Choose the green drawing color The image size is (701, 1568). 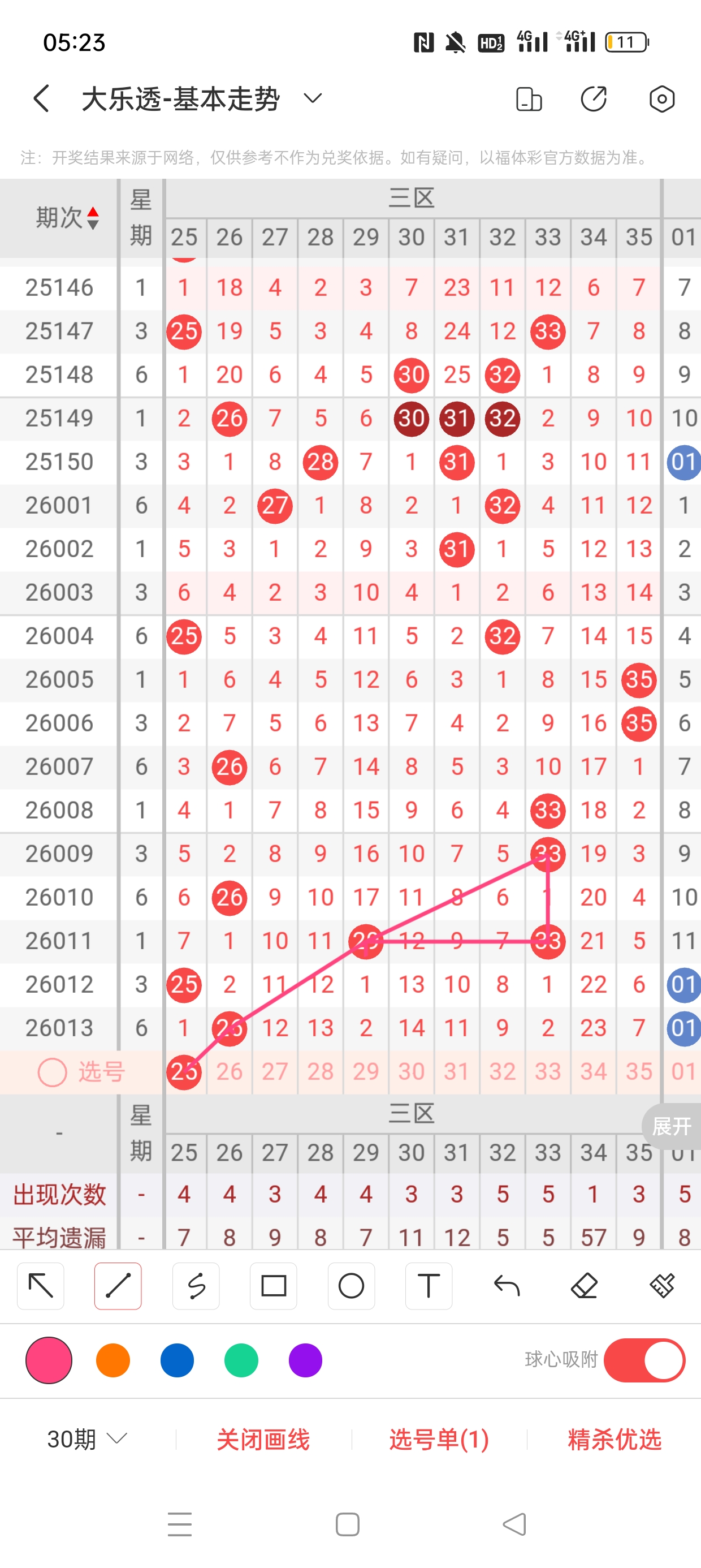click(x=241, y=1360)
